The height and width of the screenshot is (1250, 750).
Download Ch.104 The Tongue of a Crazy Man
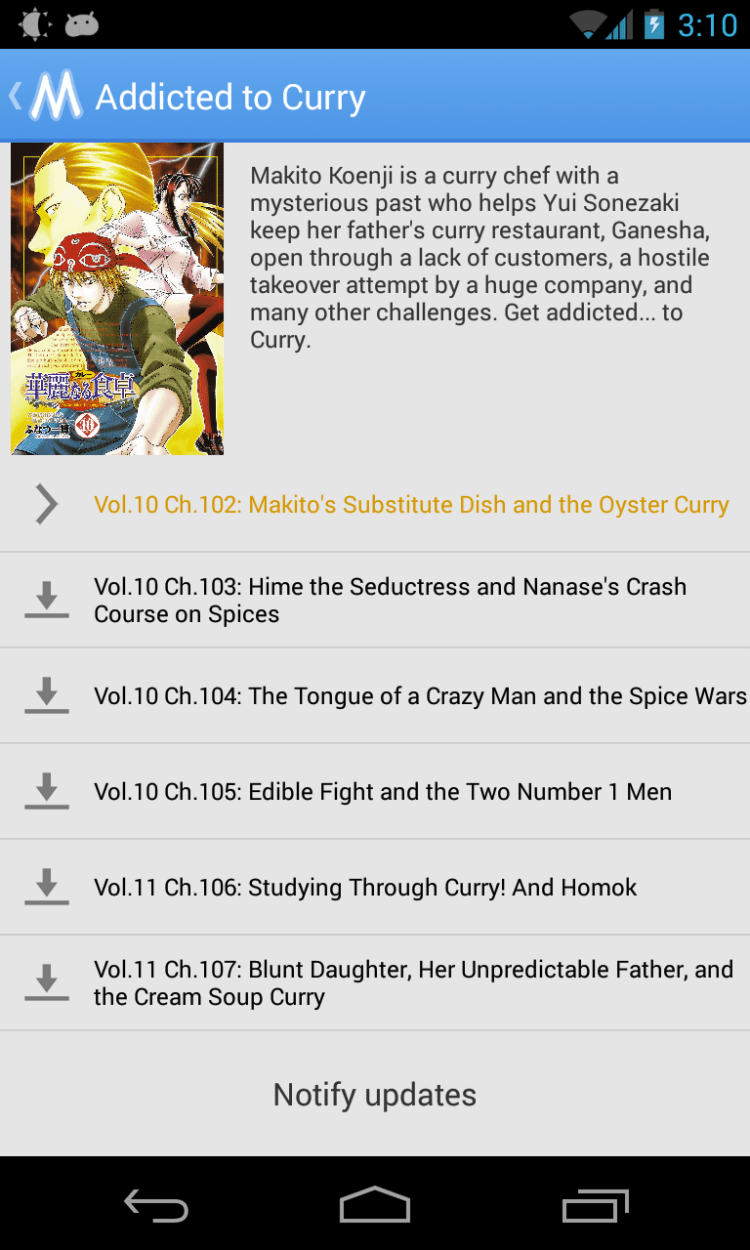(x=46, y=695)
